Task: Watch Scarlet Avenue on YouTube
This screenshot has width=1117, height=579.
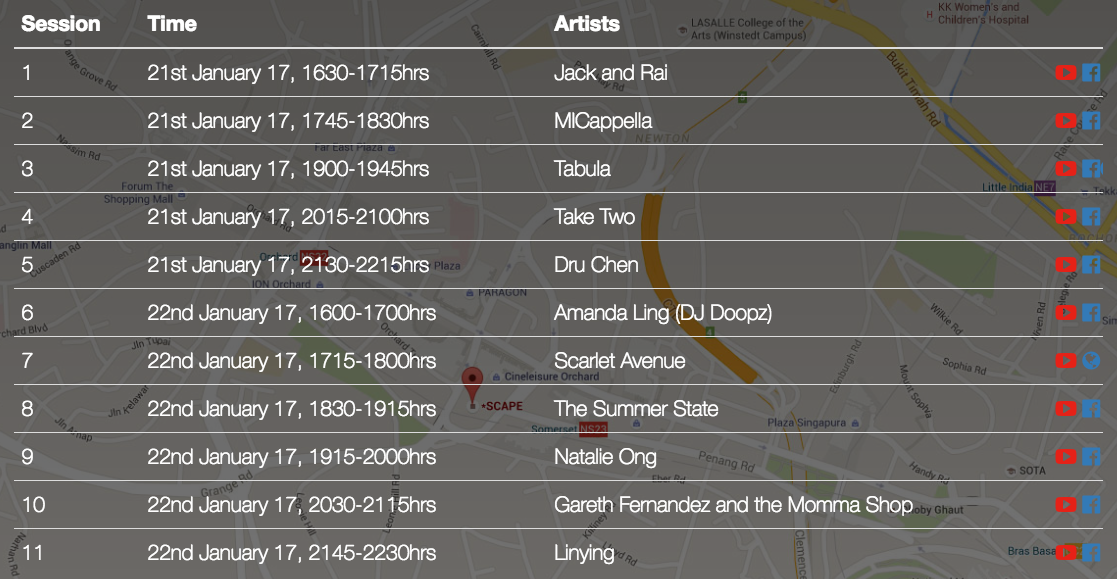Action: [1066, 361]
